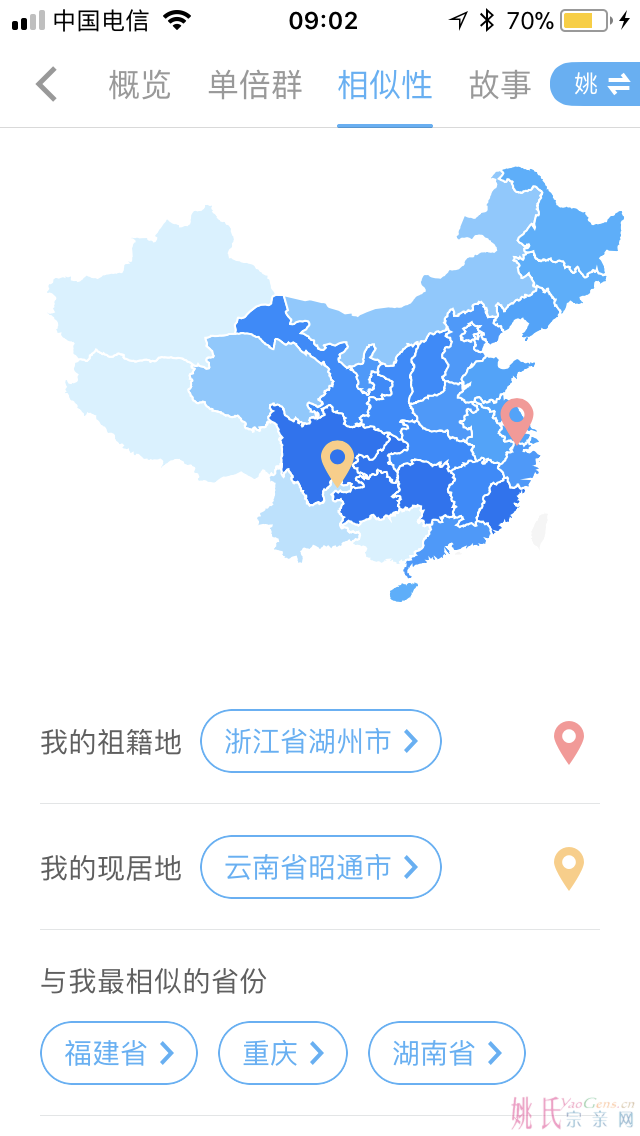Open the 单倍群 tab
The height and width of the screenshot is (1136, 640).
(x=254, y=85)
